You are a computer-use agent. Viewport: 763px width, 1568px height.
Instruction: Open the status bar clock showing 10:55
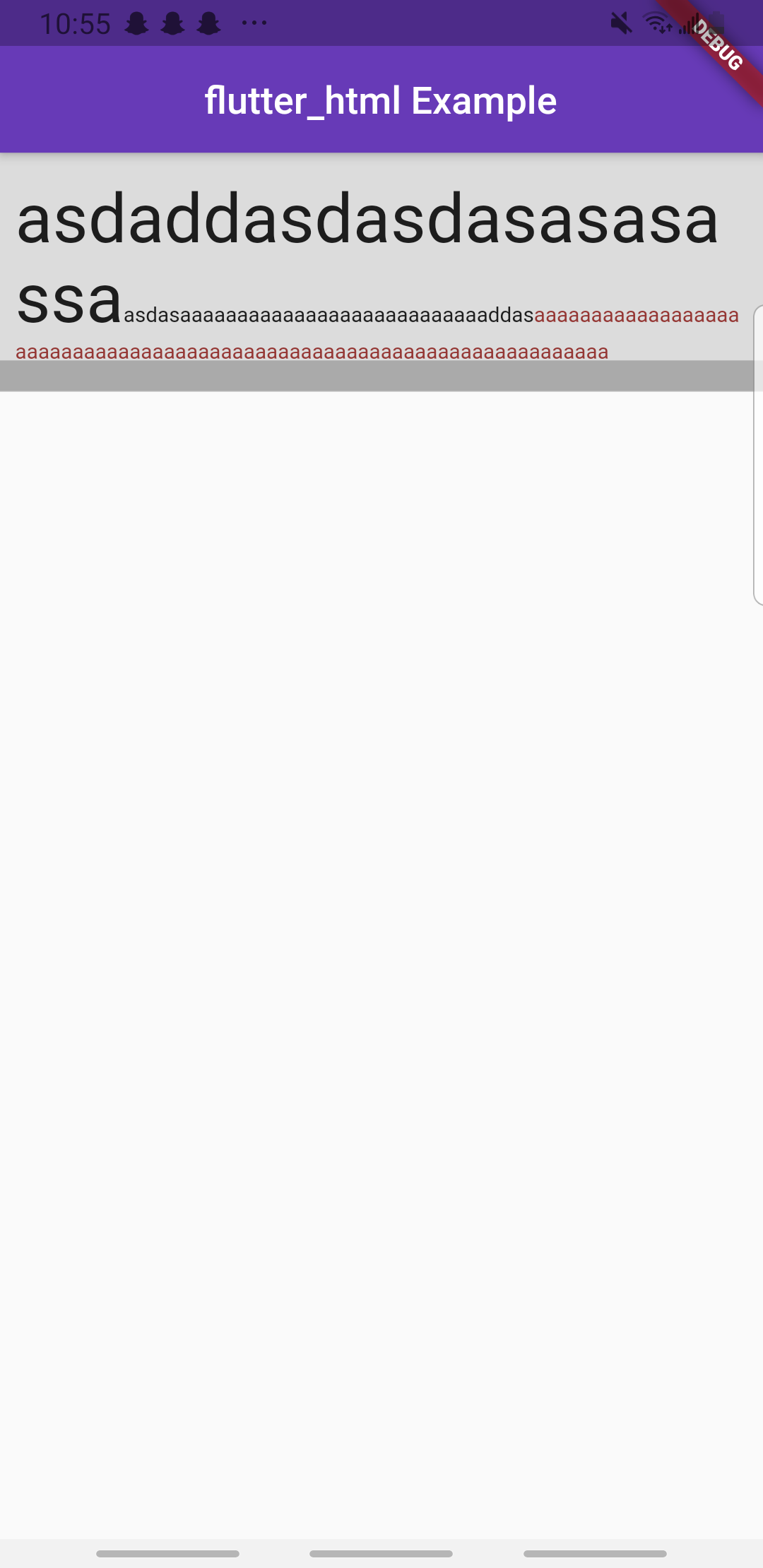tap(75, 22)
